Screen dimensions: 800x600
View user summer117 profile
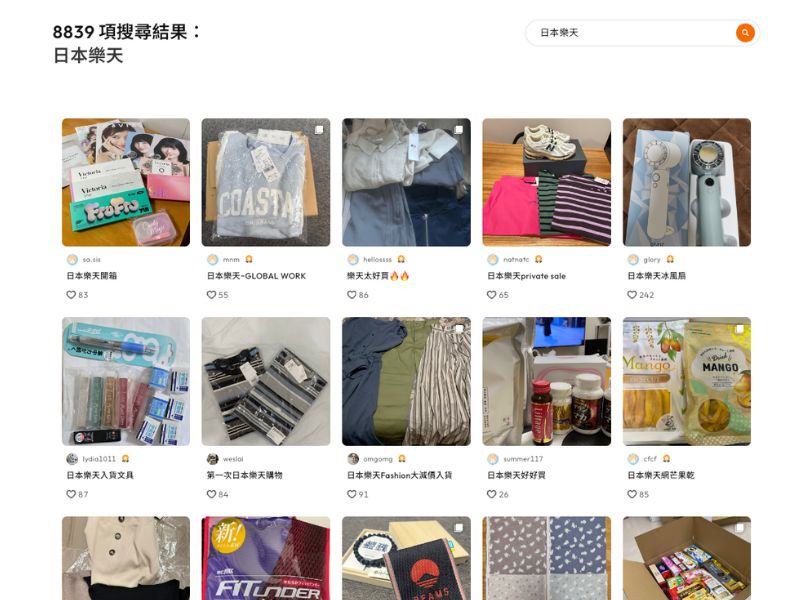522,458
